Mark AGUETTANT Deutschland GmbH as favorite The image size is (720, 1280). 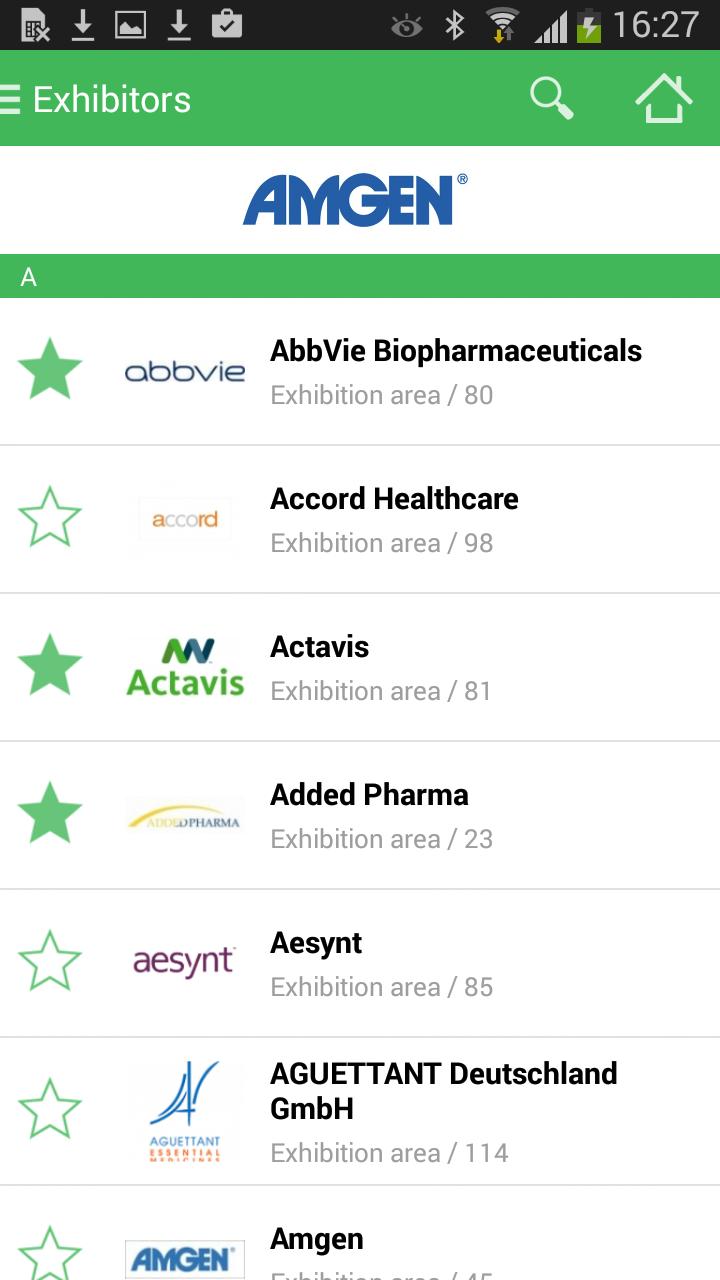pos(50,1111)
